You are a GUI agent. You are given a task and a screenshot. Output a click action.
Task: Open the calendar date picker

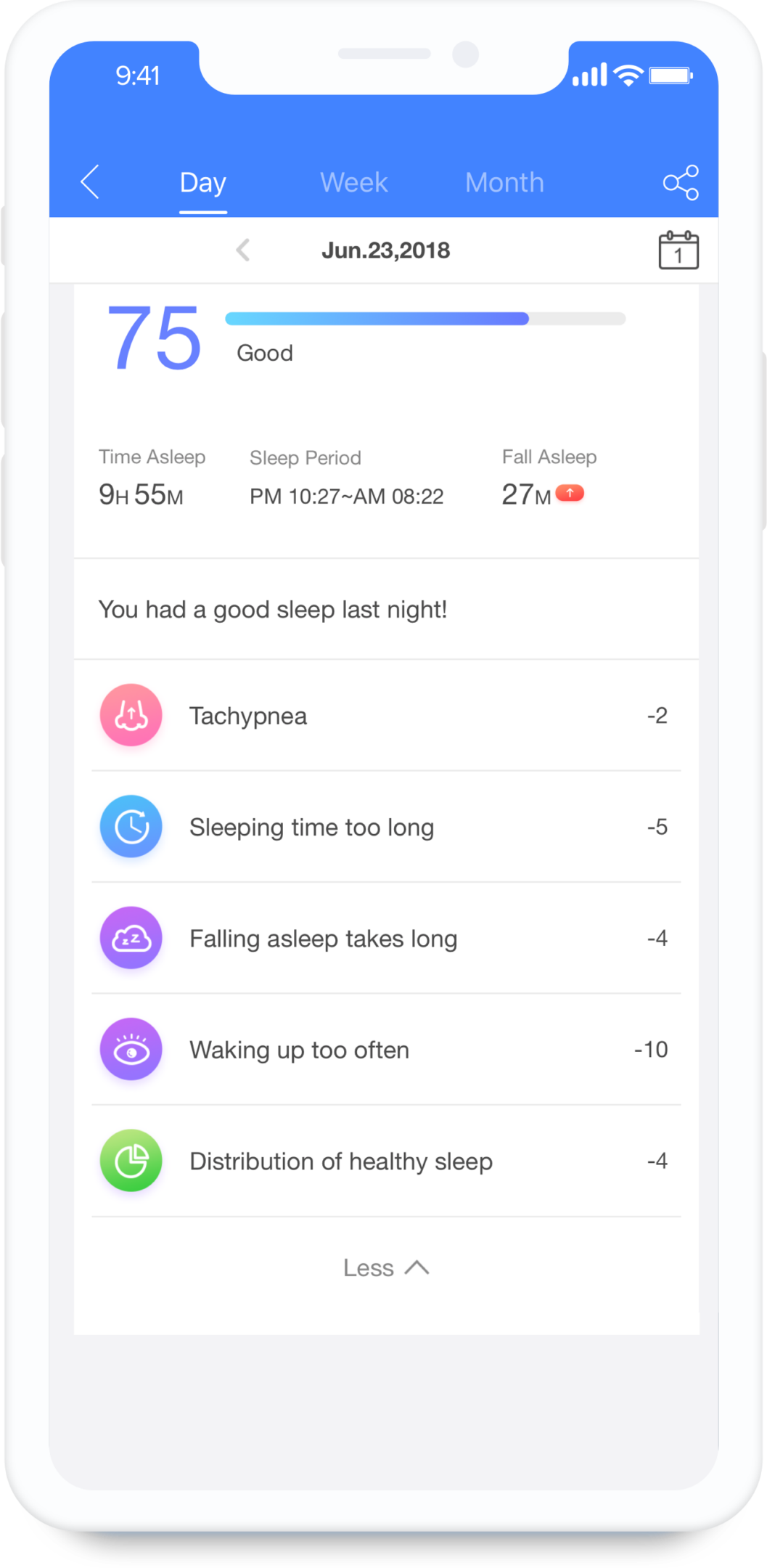678,250
